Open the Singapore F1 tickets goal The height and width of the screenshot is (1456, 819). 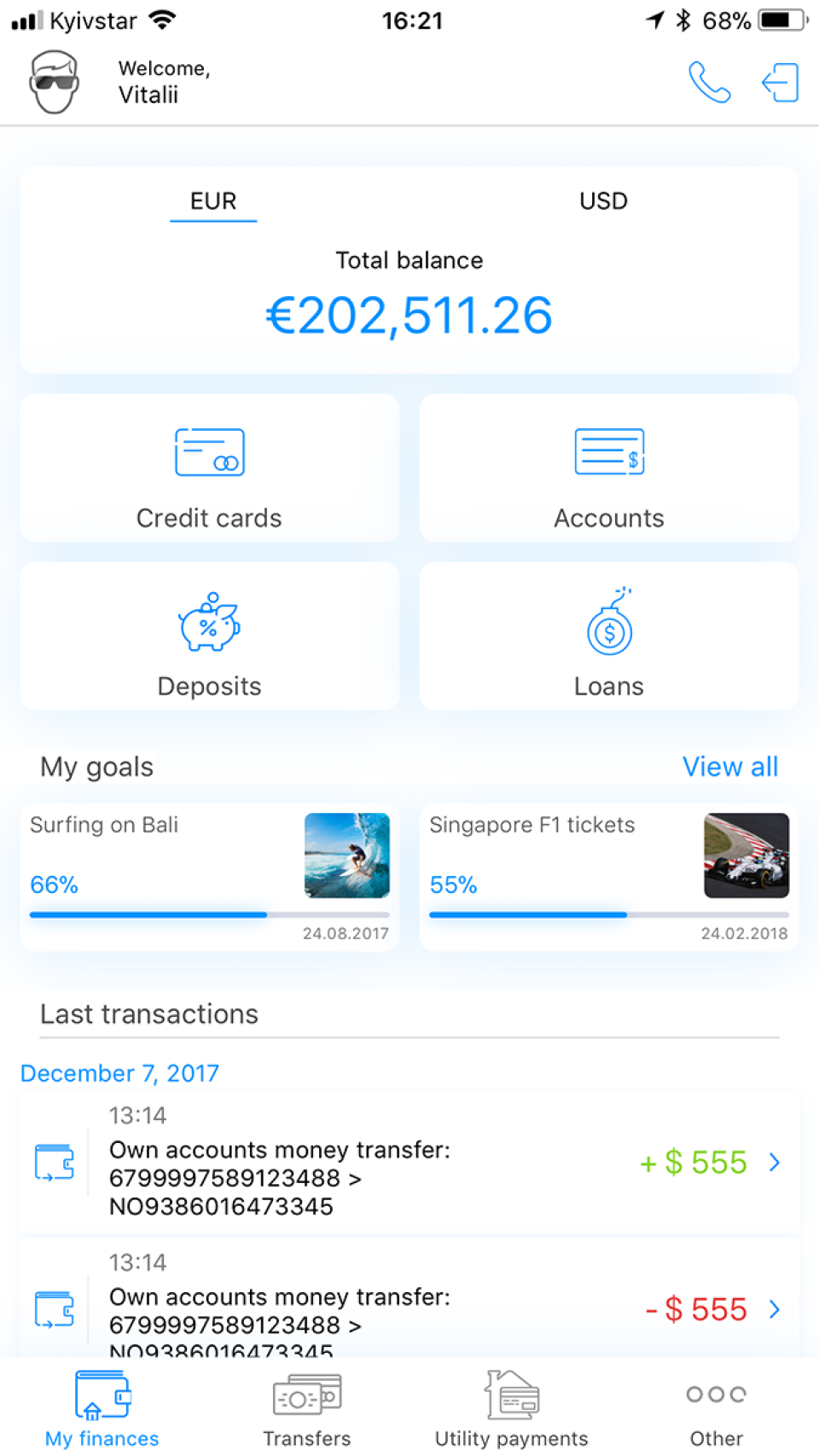(609, 877)
